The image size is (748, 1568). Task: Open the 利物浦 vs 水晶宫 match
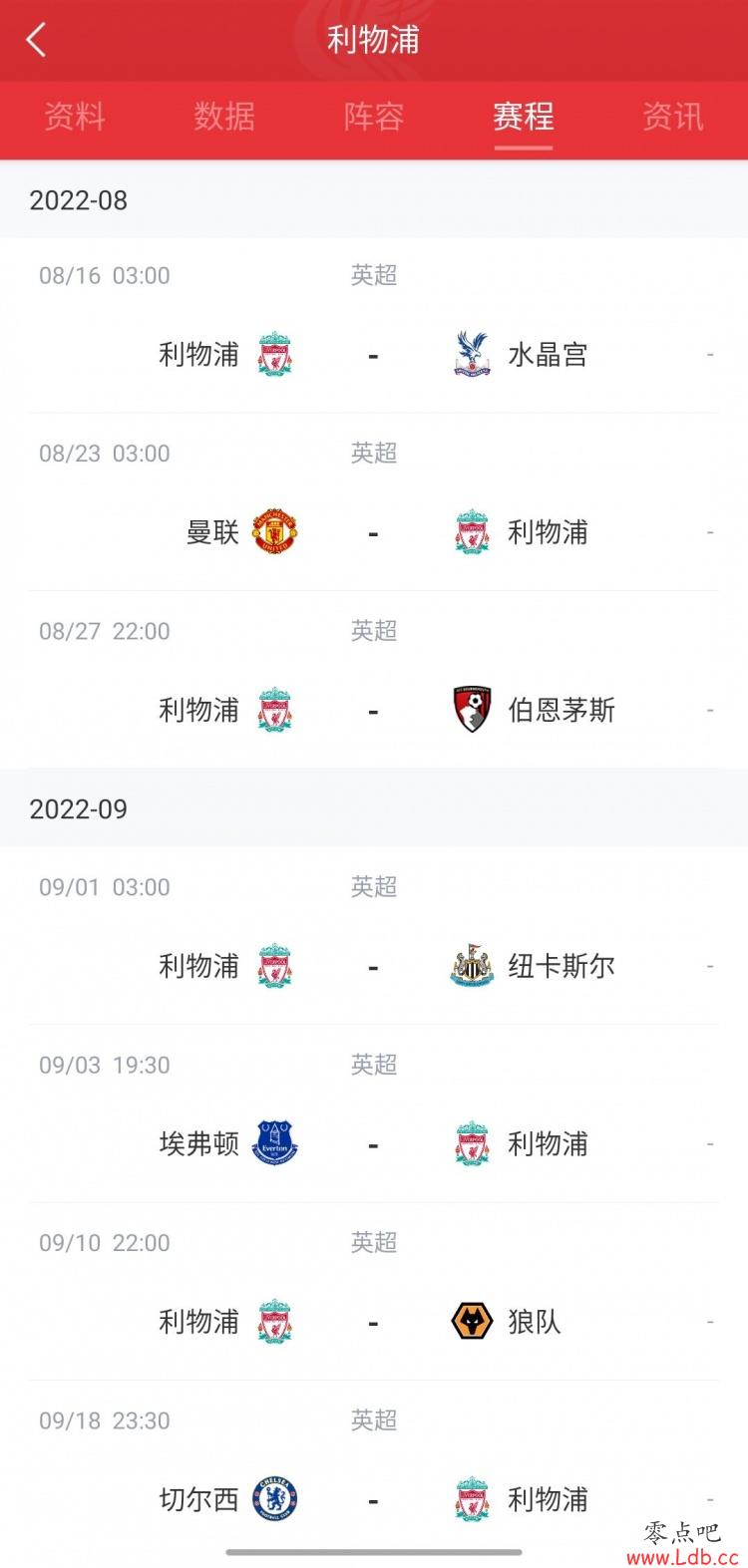click(374, 326)
